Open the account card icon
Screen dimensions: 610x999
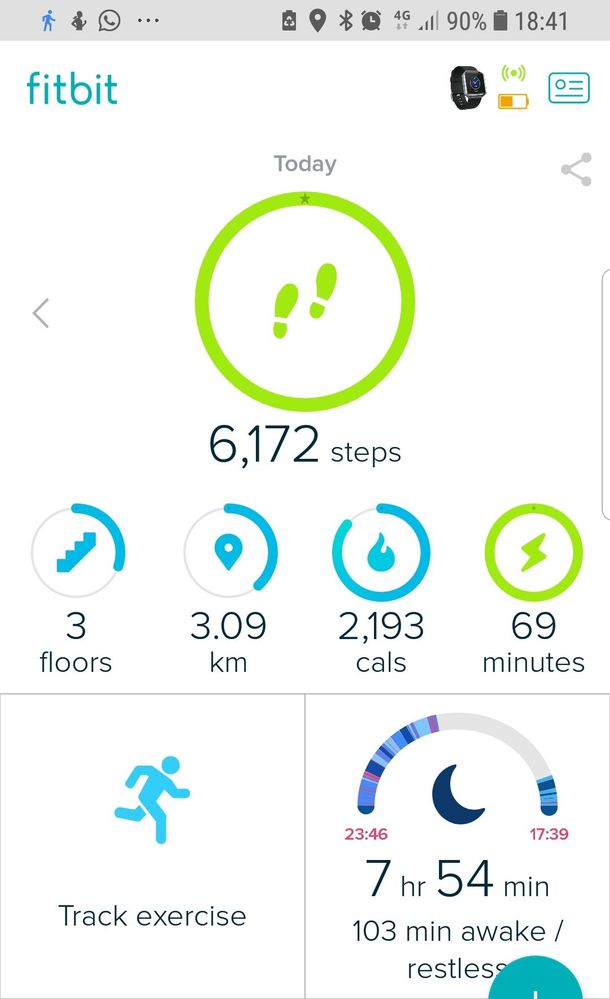(568, 87)
